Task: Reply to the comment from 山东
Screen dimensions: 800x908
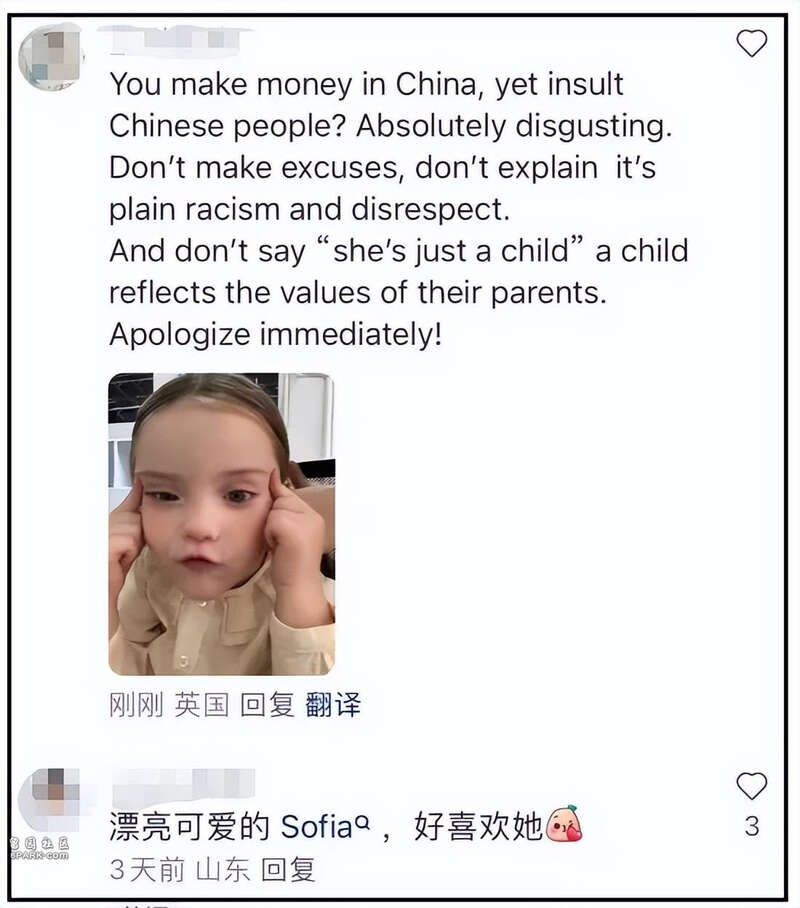Action: tap(288, 869)
